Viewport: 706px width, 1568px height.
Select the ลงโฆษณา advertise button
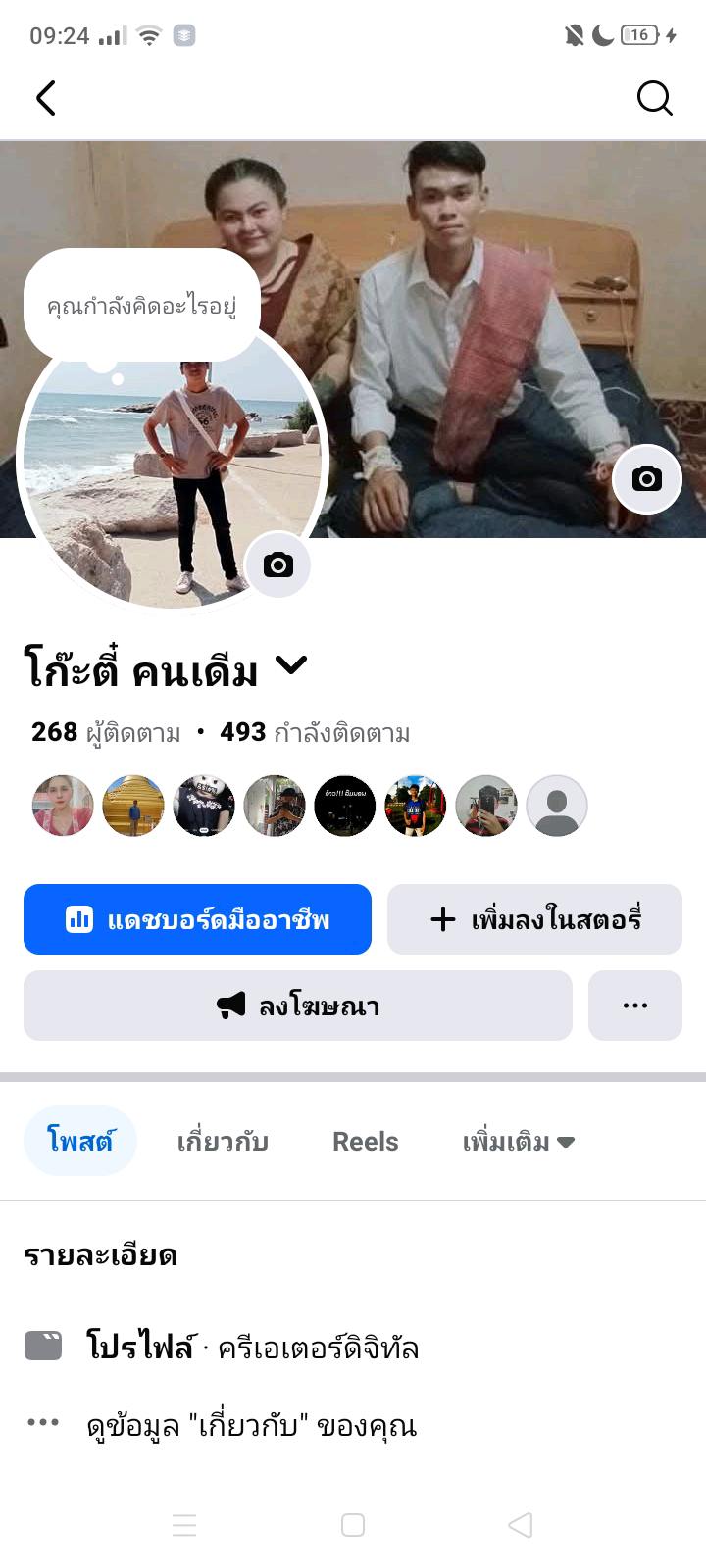(x=297, y=1005)
